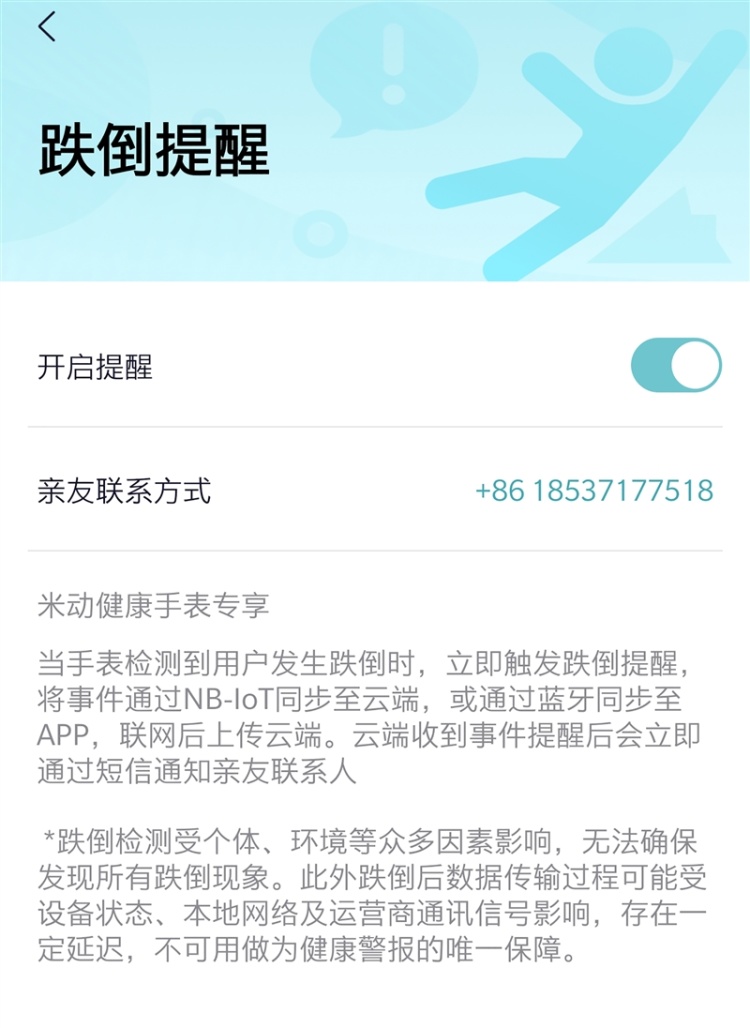Go back from the 跌倒提醒 page
This screenshot has width=750, height=1028.
tap(47, 28)
